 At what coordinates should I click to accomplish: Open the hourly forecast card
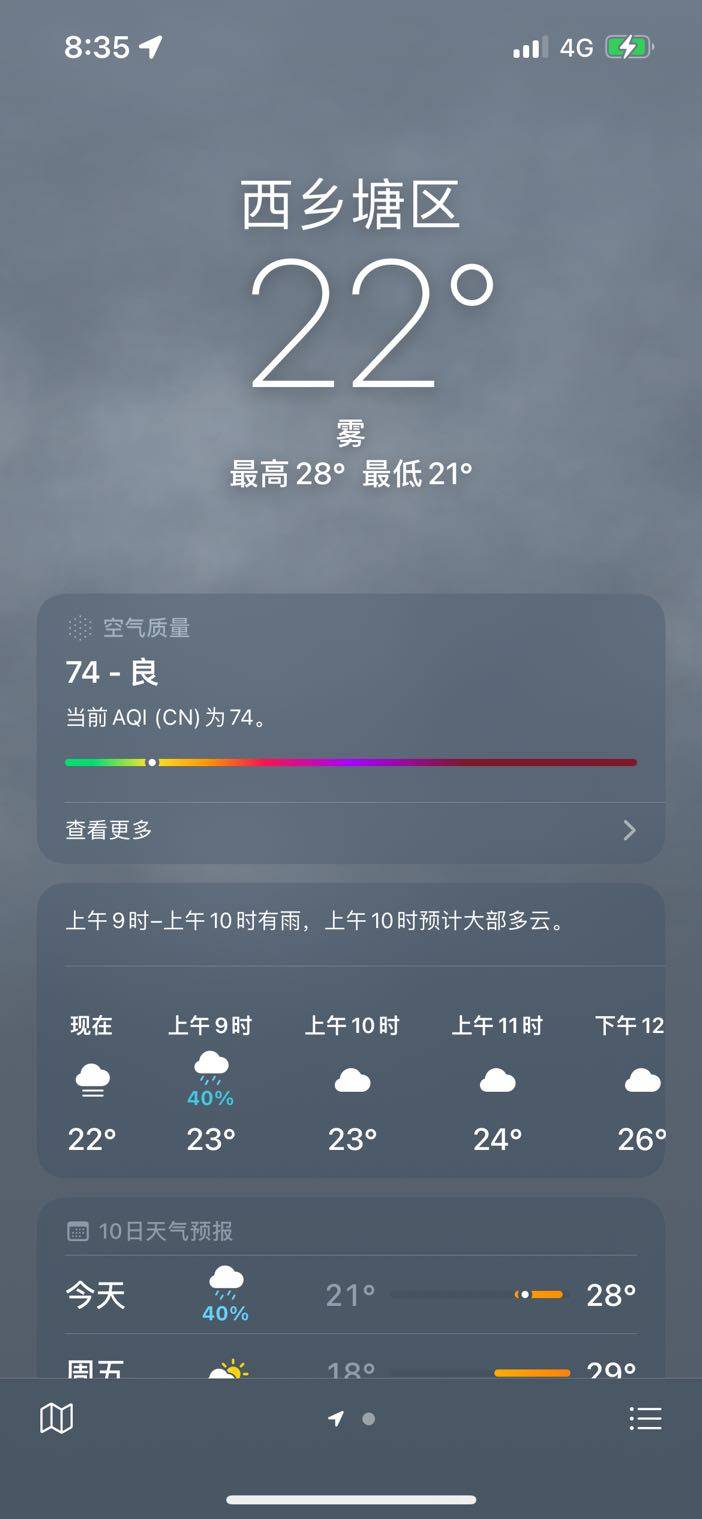point(350,1080)
